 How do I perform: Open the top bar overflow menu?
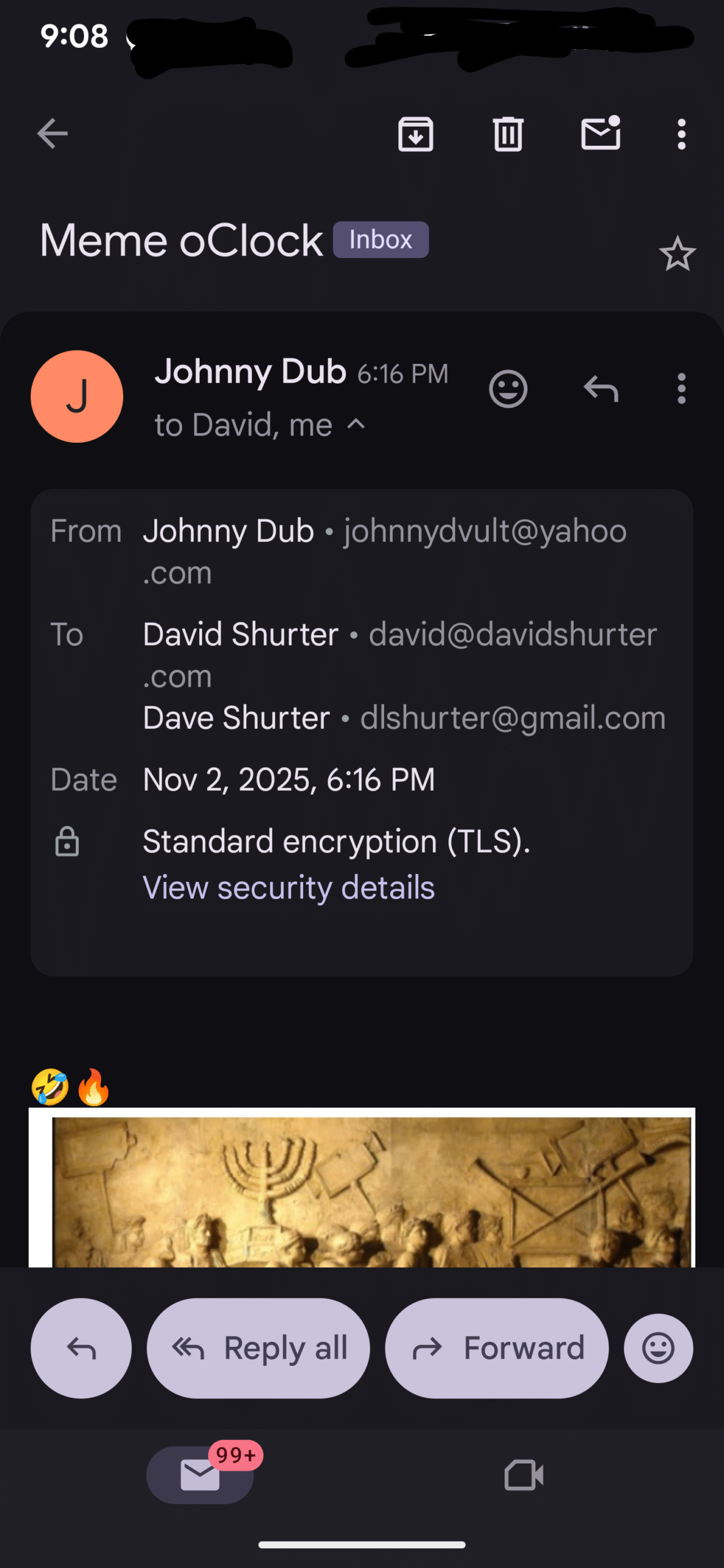coord(681,134)
